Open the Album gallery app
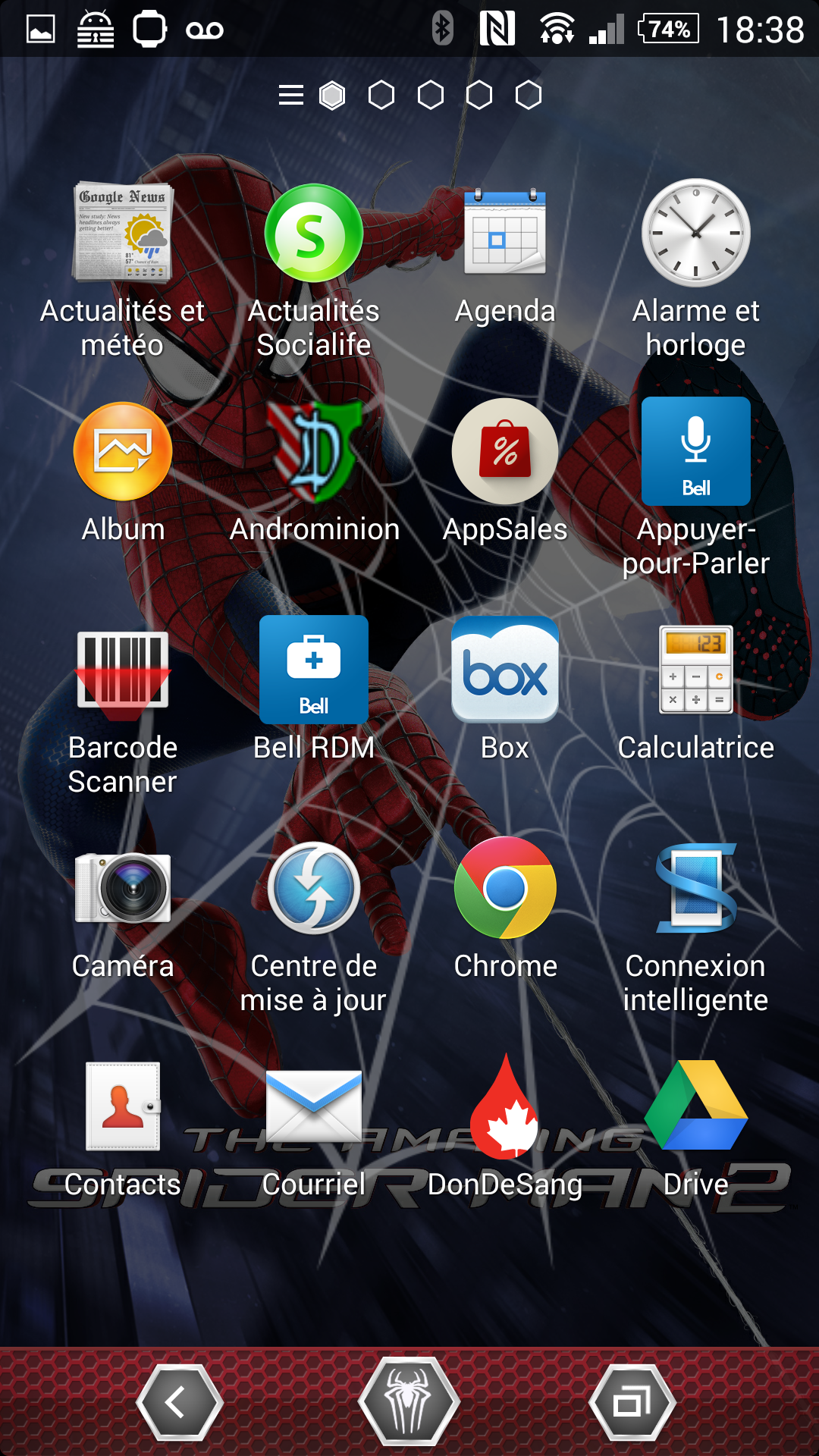819x1456 pixels. 123,452
